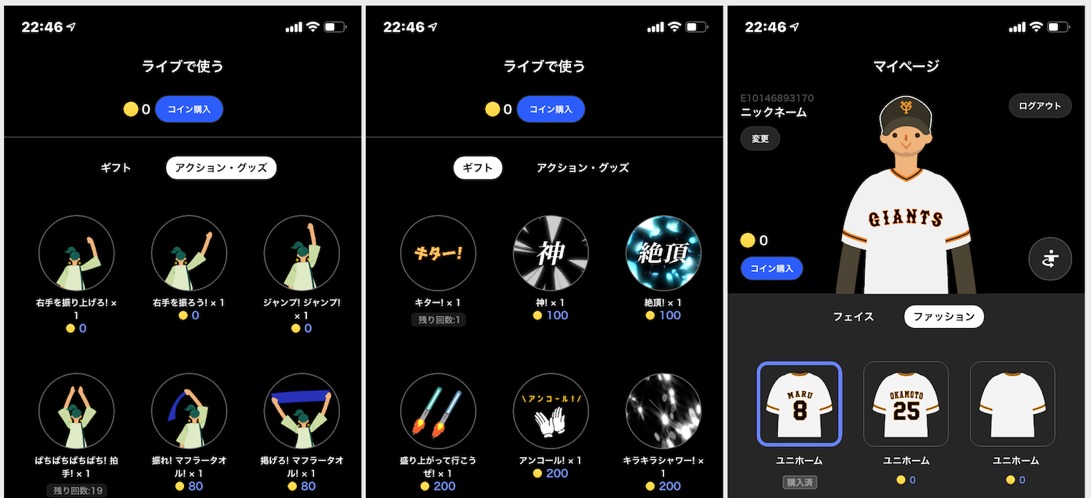This screenshot has height=498, width=1091.
Task: Choose the MARU 8 uniform
Action: pyautogui.click(x=799, y=403)
